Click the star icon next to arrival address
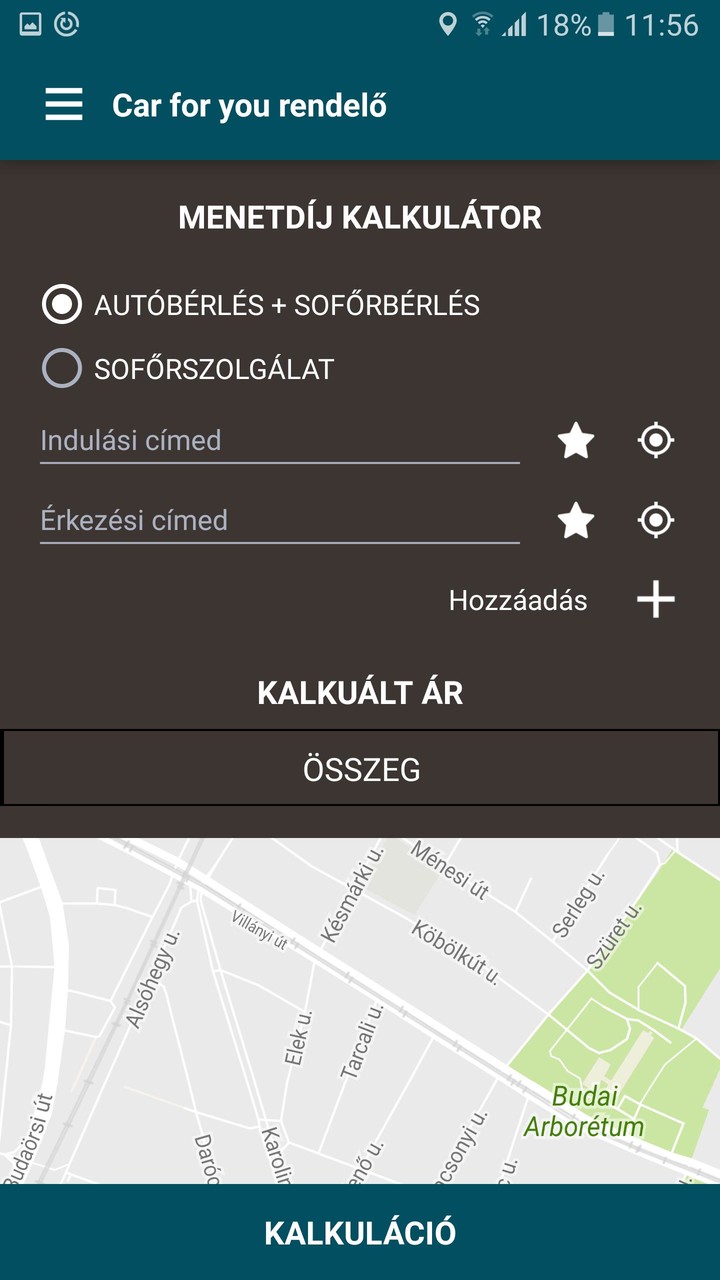 575,520
